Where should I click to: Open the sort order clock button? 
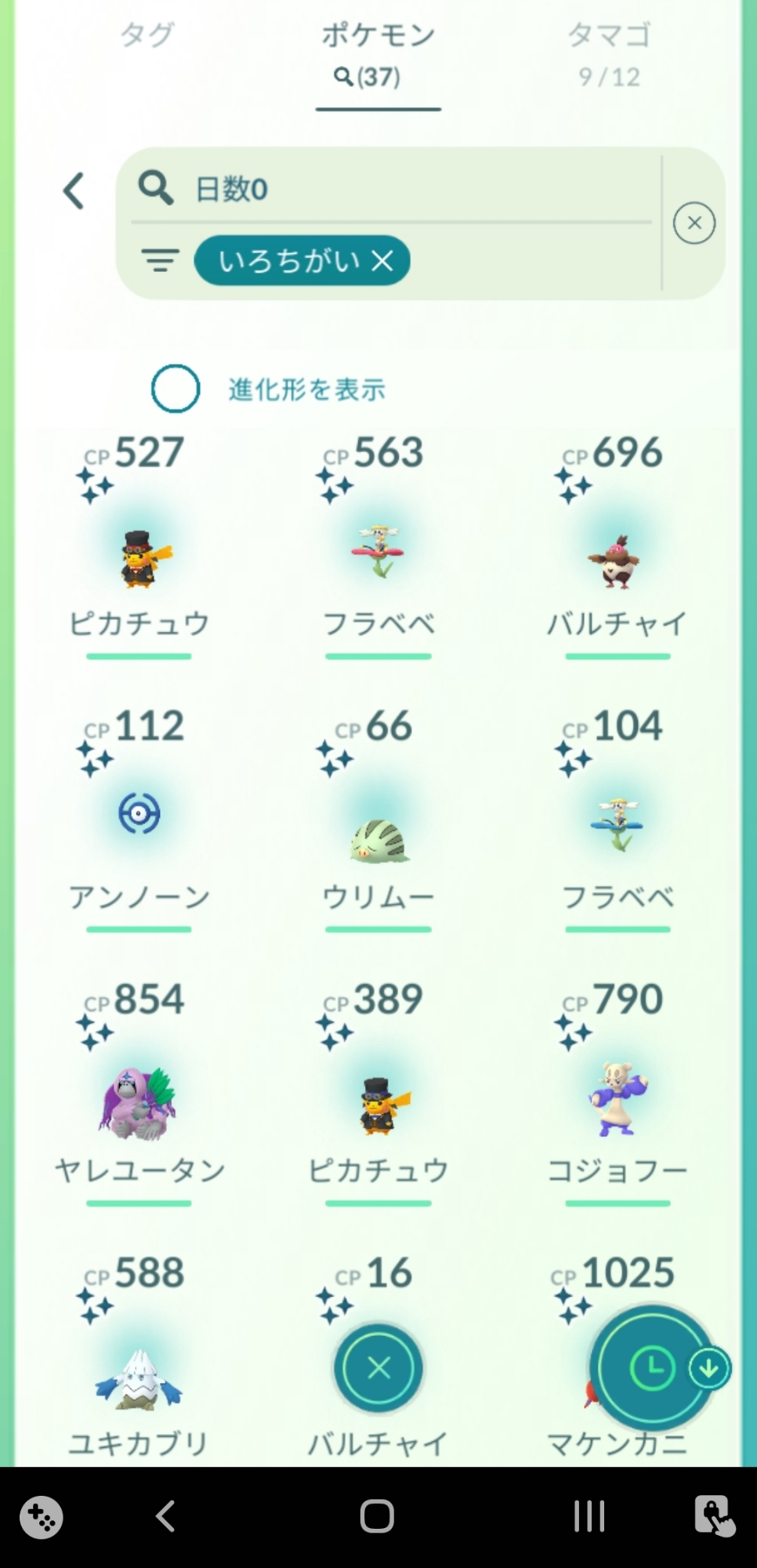651,1369
